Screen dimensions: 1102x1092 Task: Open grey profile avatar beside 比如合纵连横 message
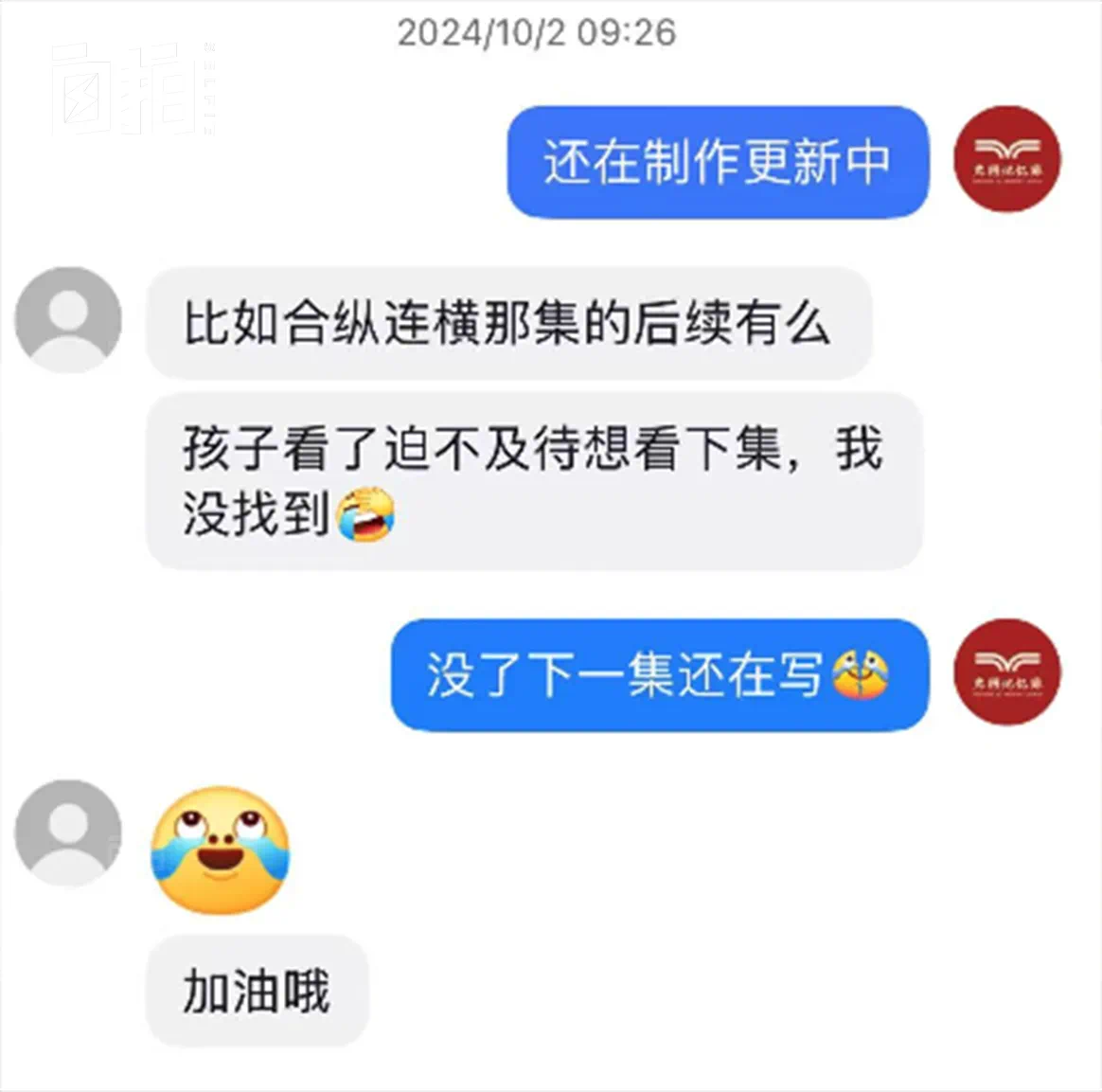coord(68,320)
